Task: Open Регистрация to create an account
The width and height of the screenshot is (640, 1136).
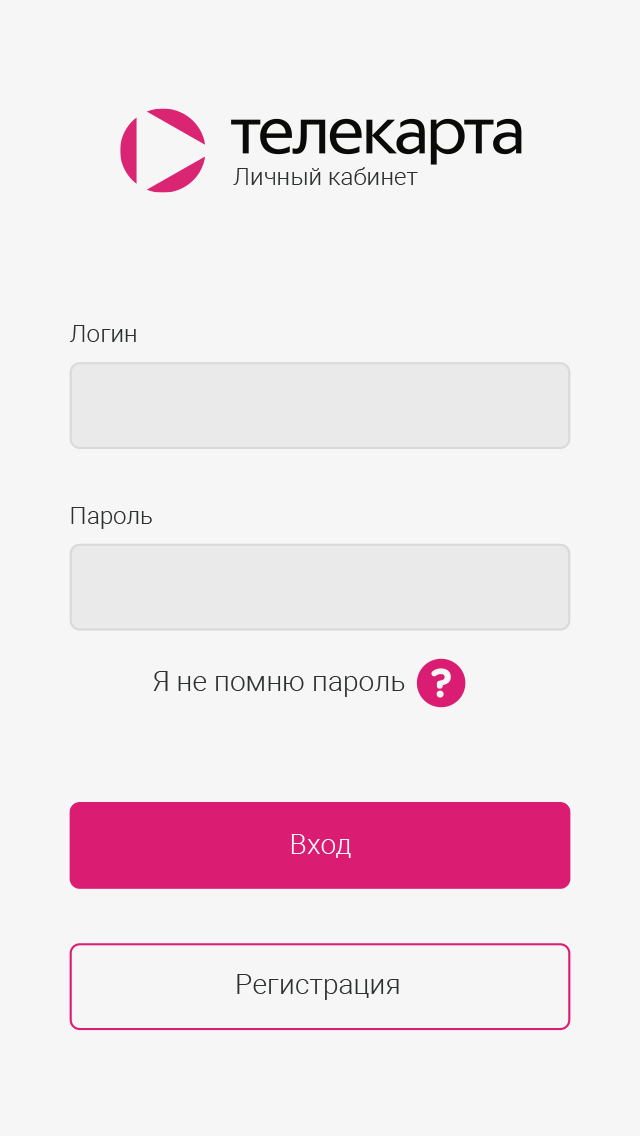Action: (x=320, y=986)
